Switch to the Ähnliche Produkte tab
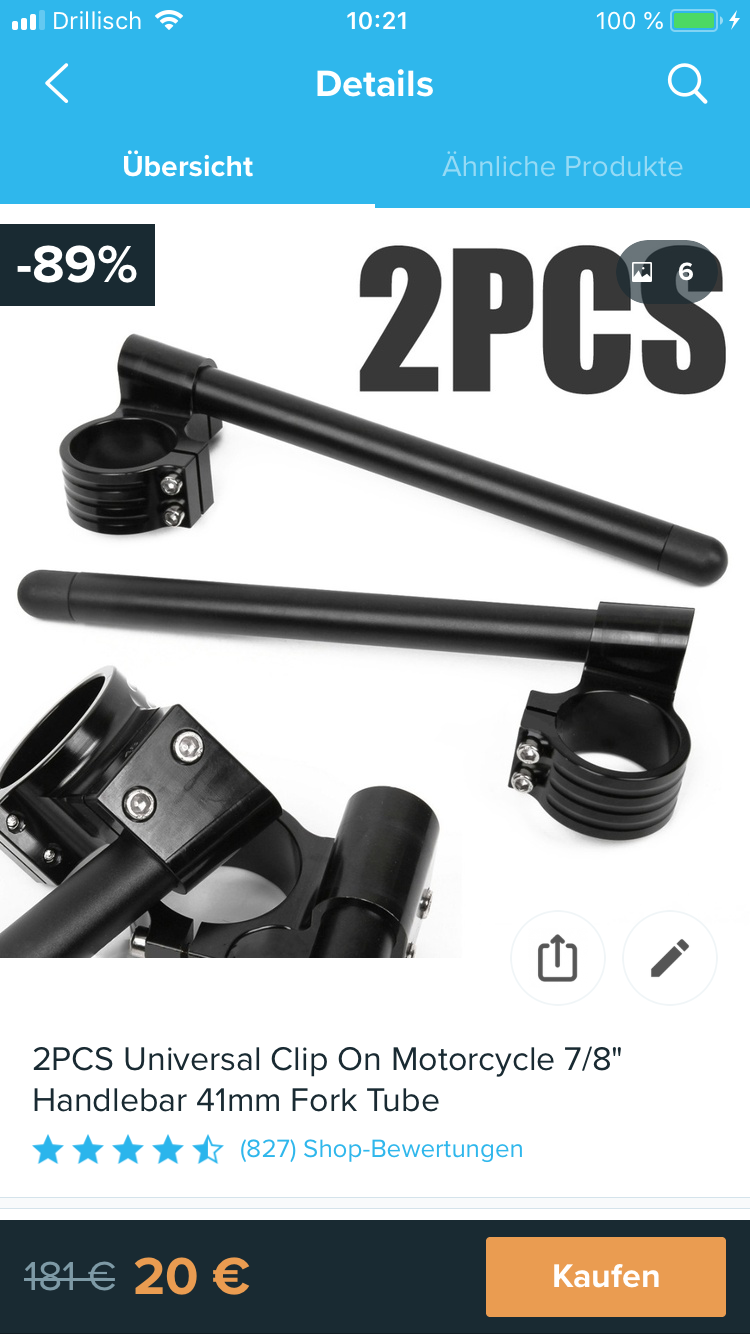Screen dimensions: 750x1334 pyautogui.click(x=562, y=166)
